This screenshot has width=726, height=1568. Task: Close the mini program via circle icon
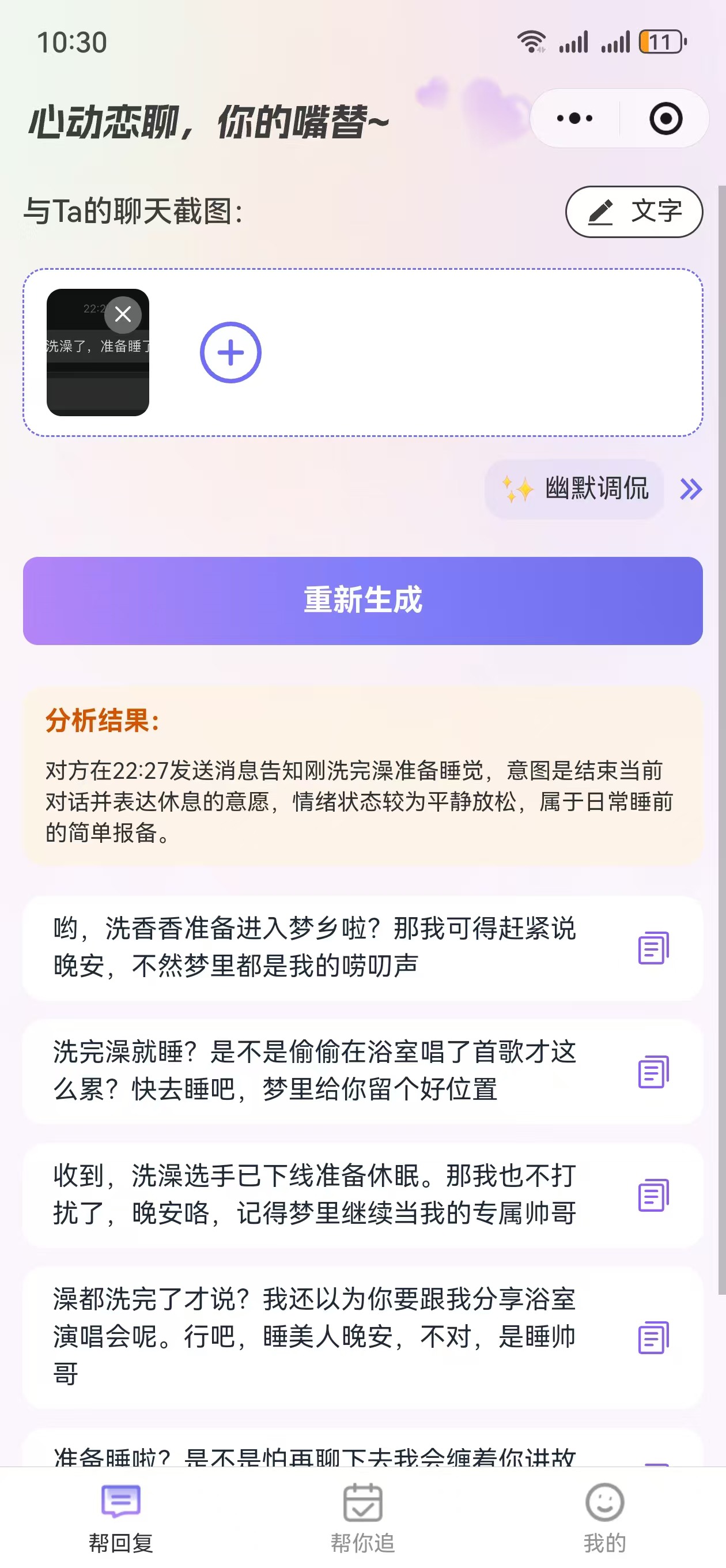coord(665,118)
